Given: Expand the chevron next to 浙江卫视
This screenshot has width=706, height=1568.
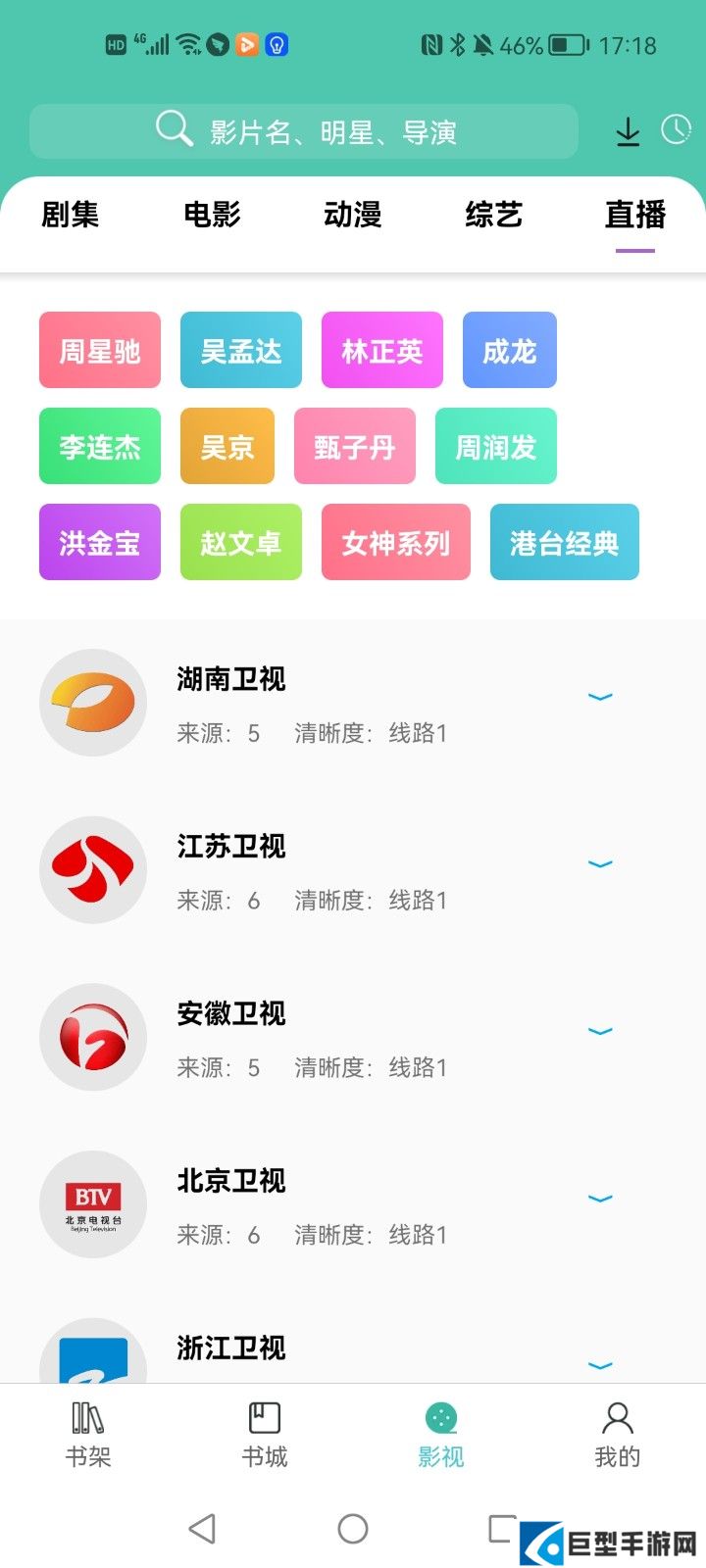Looking at the screenshot, I should pyautogui.click(x=601, y=1364).
